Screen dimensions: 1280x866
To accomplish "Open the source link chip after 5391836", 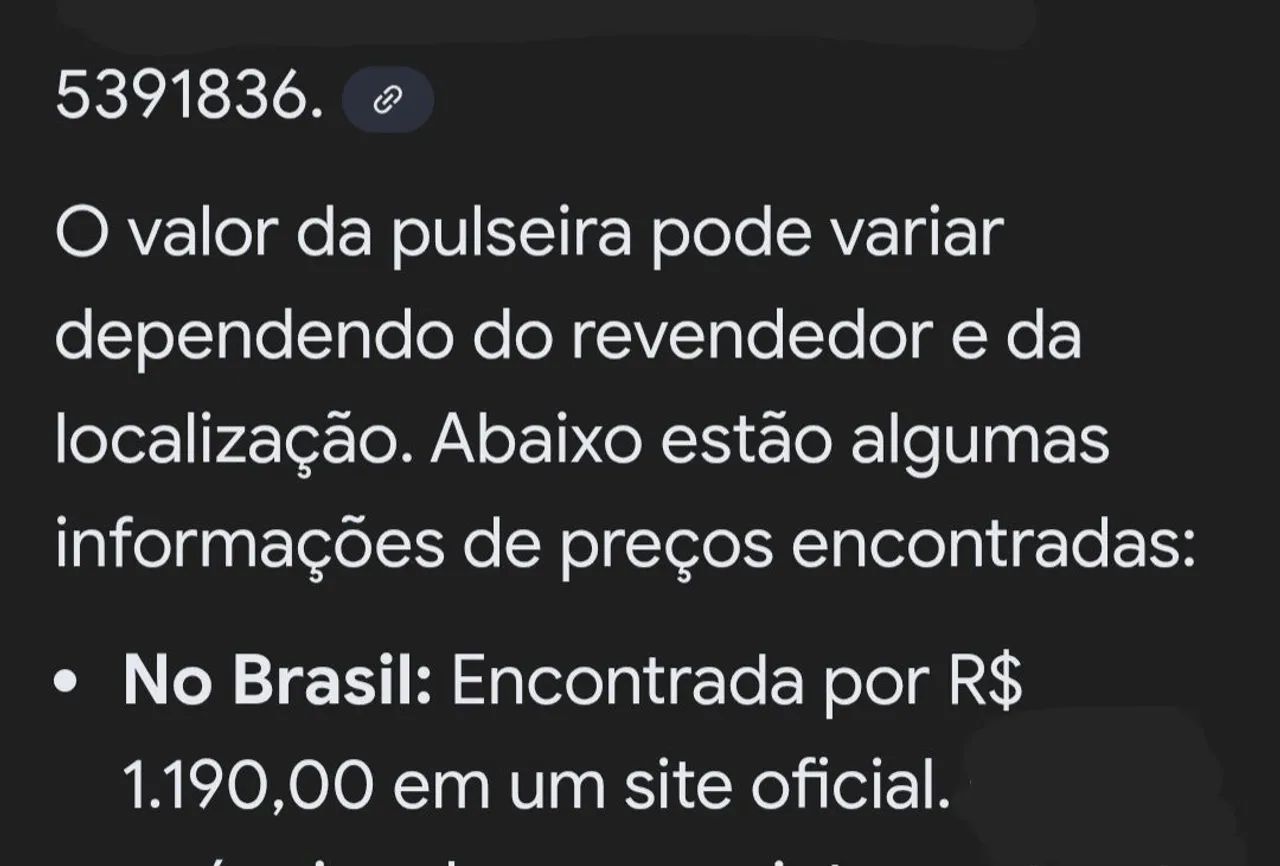I will pyautogui.click(x=387, y=100).
